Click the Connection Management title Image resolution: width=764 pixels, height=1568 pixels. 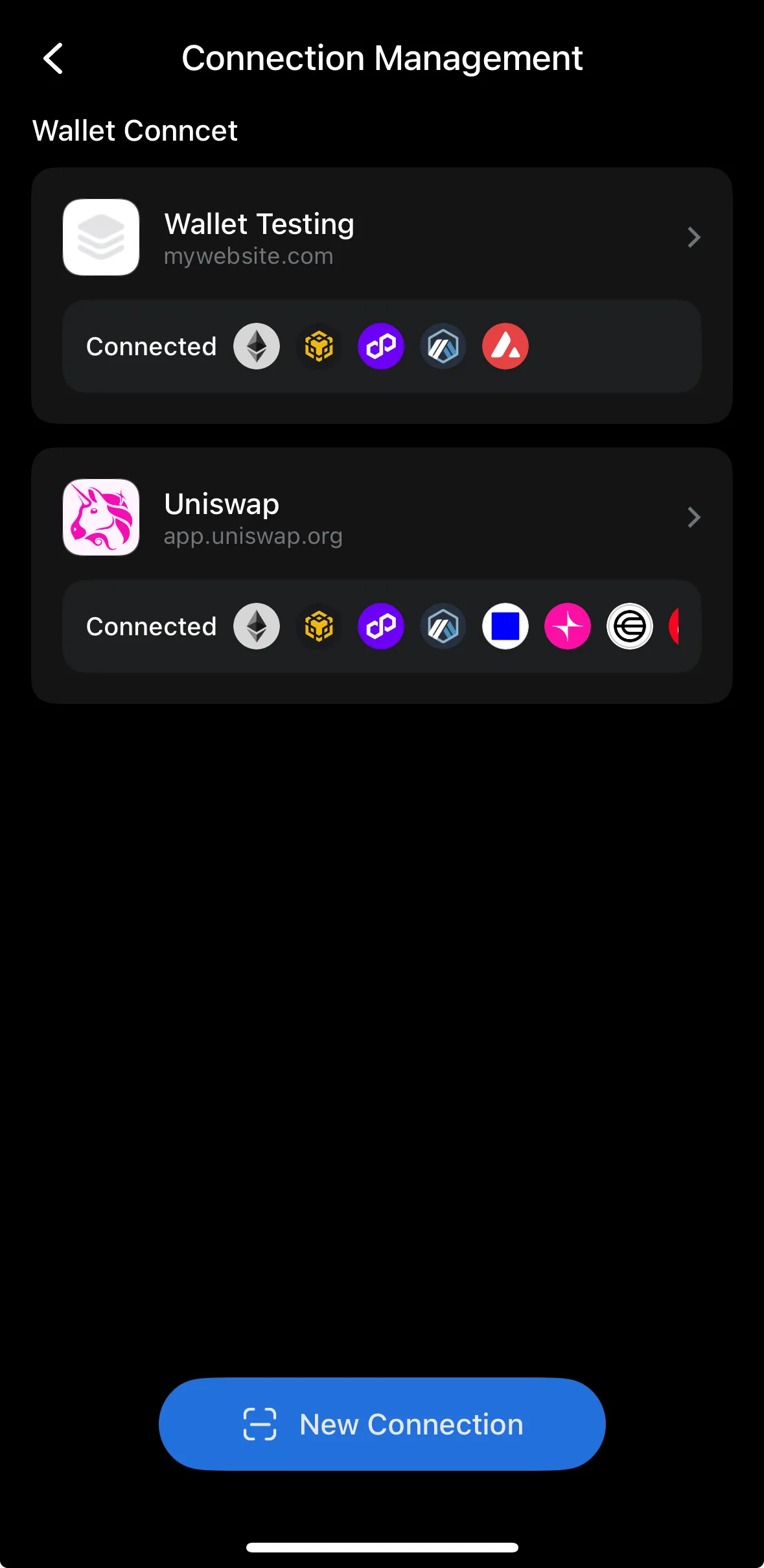(382, 58)
